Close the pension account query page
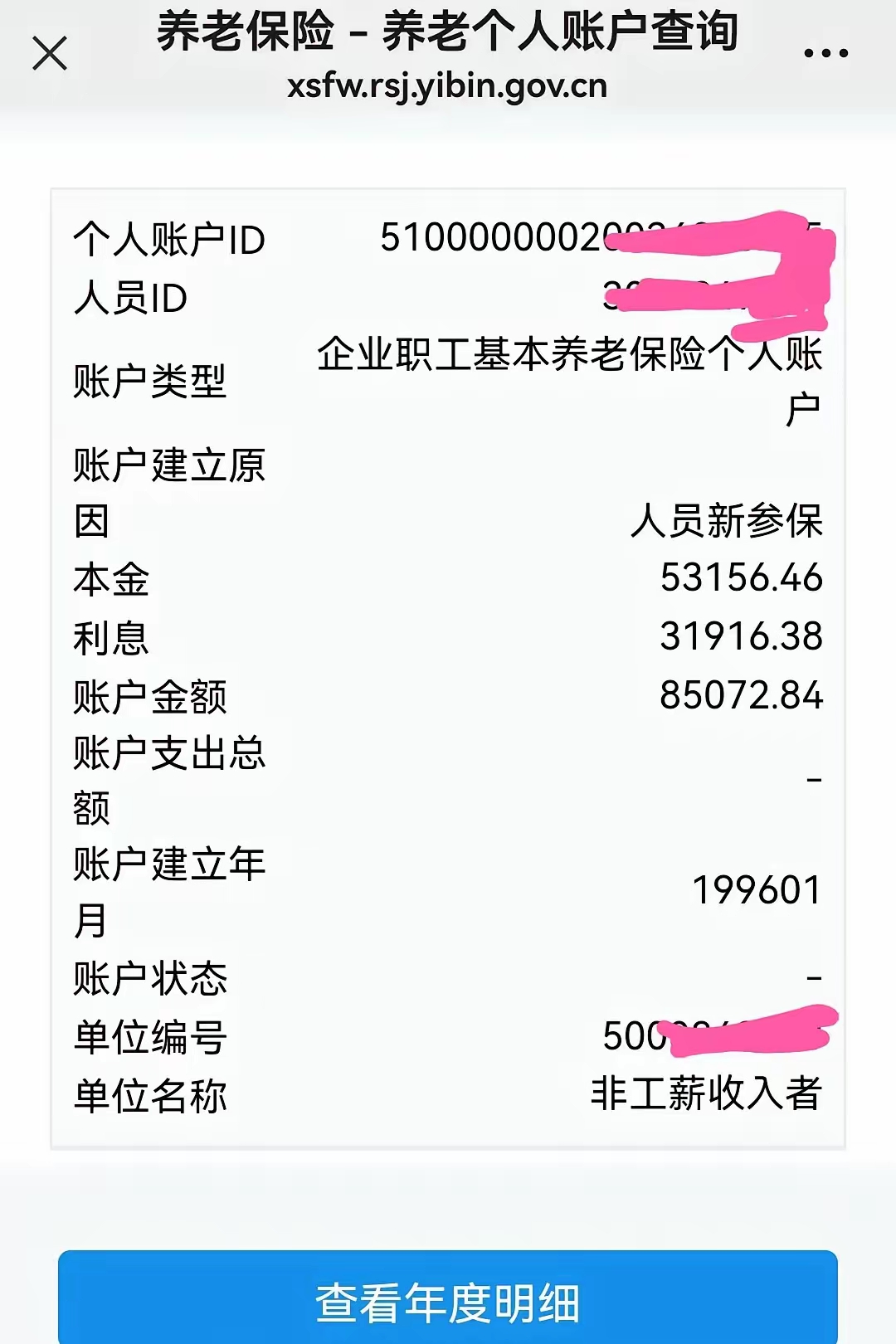Image resolution: width=896 pixels, height=1344 pixels. point(50,55)
